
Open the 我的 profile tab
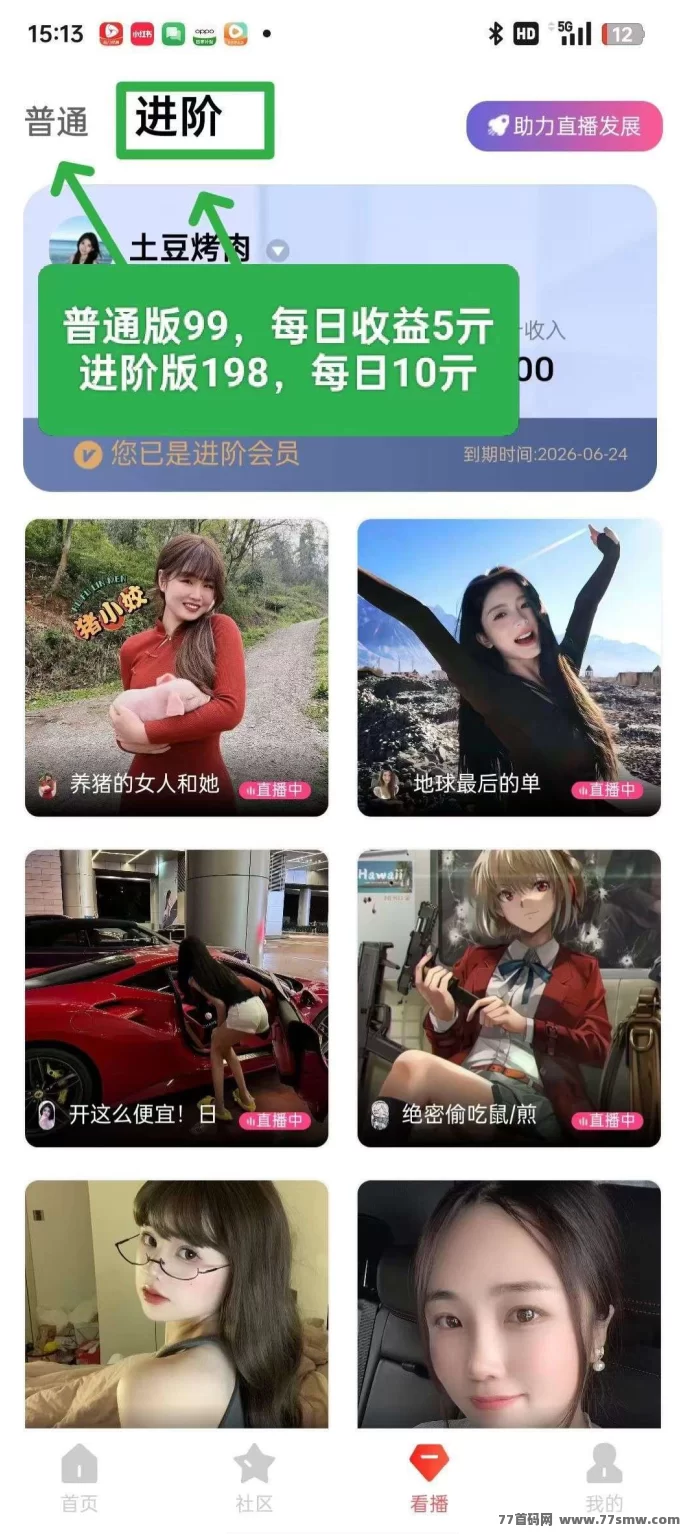point(604,1478)
